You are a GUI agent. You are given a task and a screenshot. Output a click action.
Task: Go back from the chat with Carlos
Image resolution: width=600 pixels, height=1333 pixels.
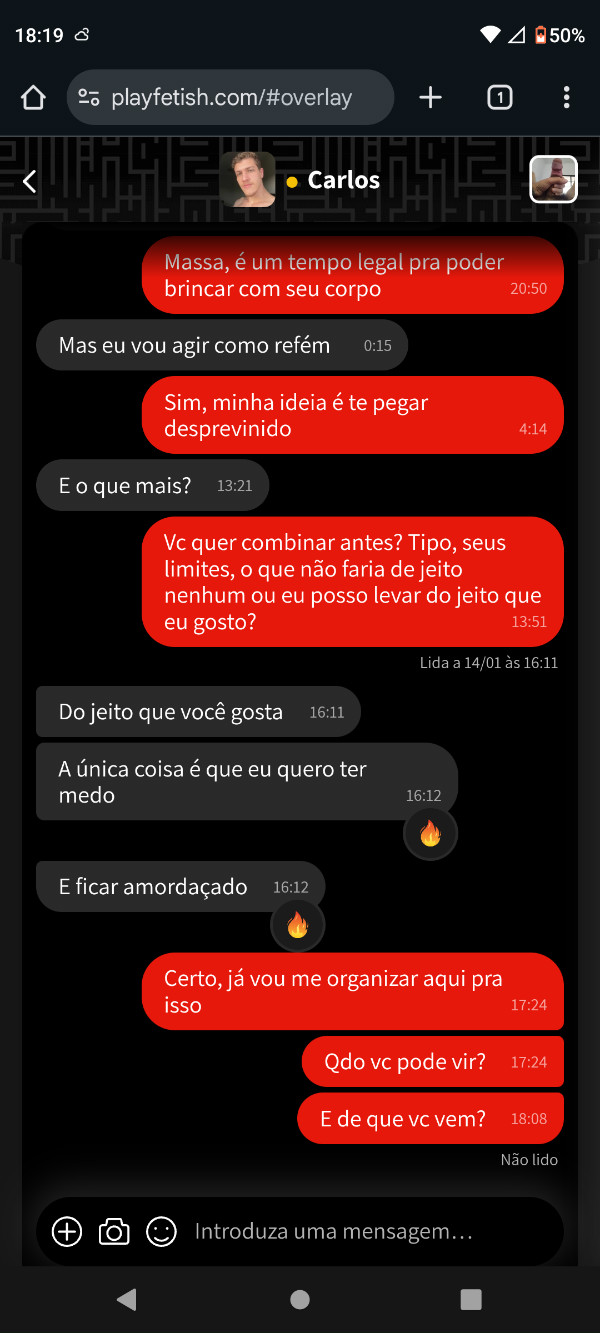click(30, 181)
